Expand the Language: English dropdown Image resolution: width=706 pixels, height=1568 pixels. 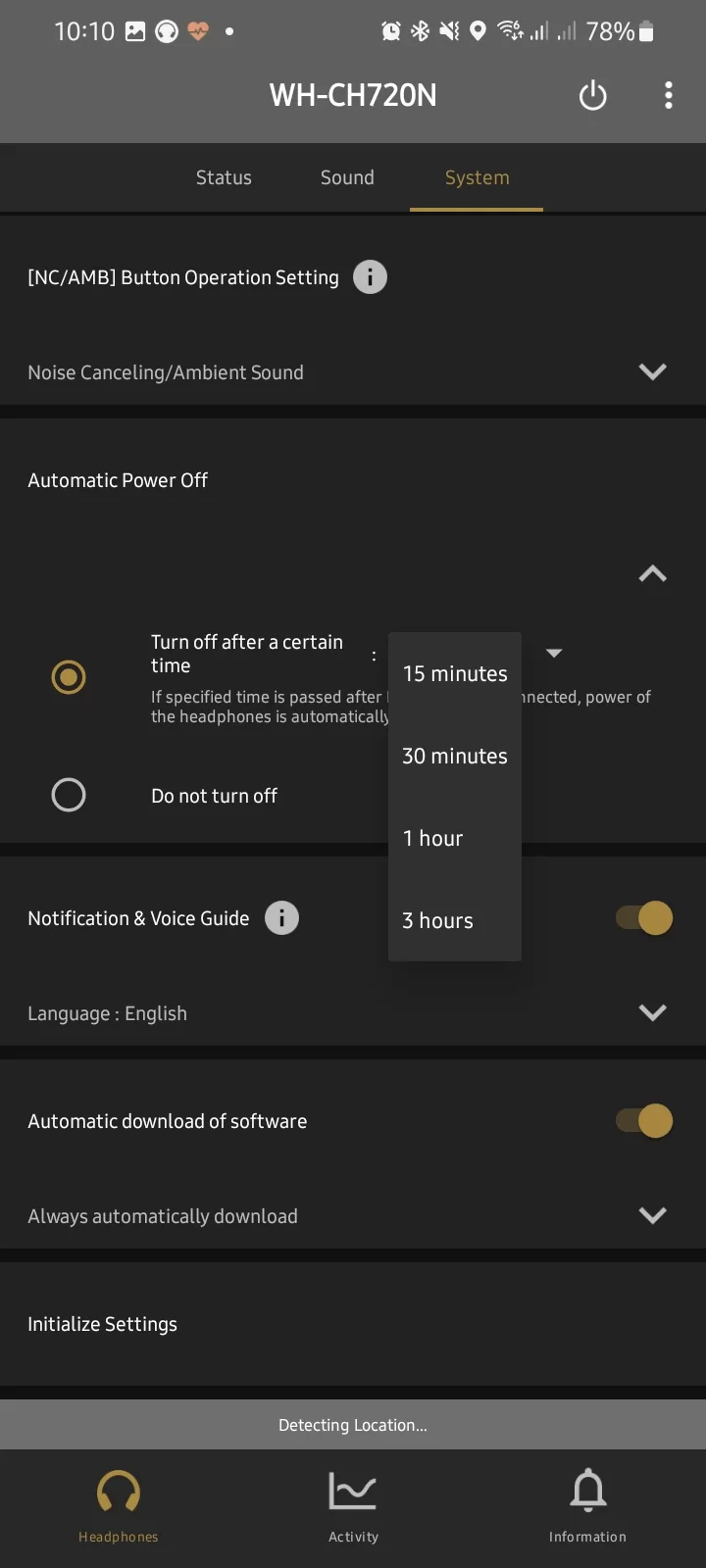[652, 1012]
